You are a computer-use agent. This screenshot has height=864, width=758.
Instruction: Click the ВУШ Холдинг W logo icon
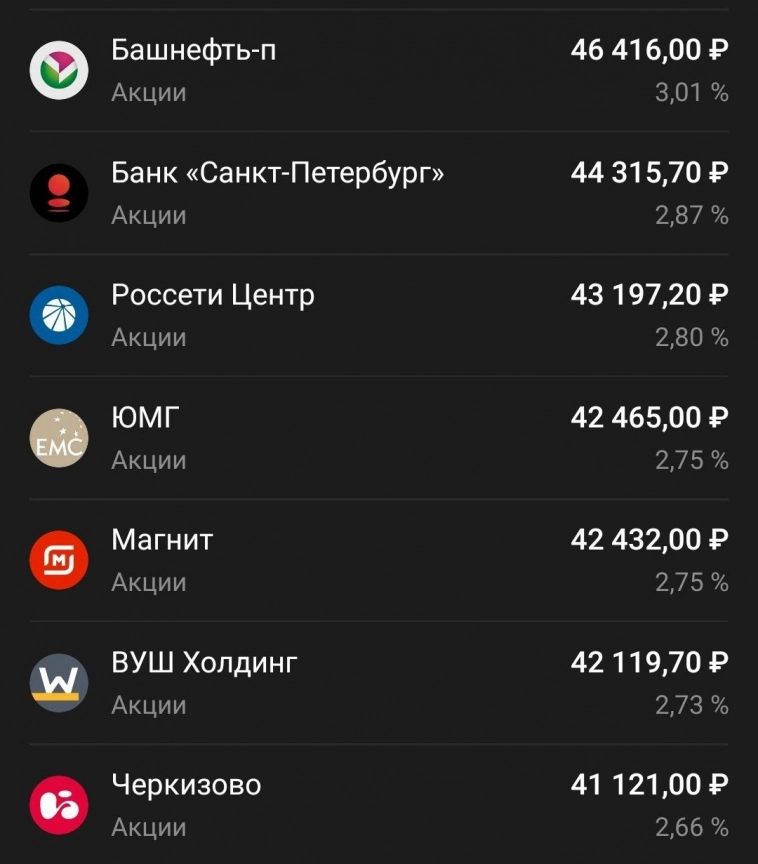point(59,682)
